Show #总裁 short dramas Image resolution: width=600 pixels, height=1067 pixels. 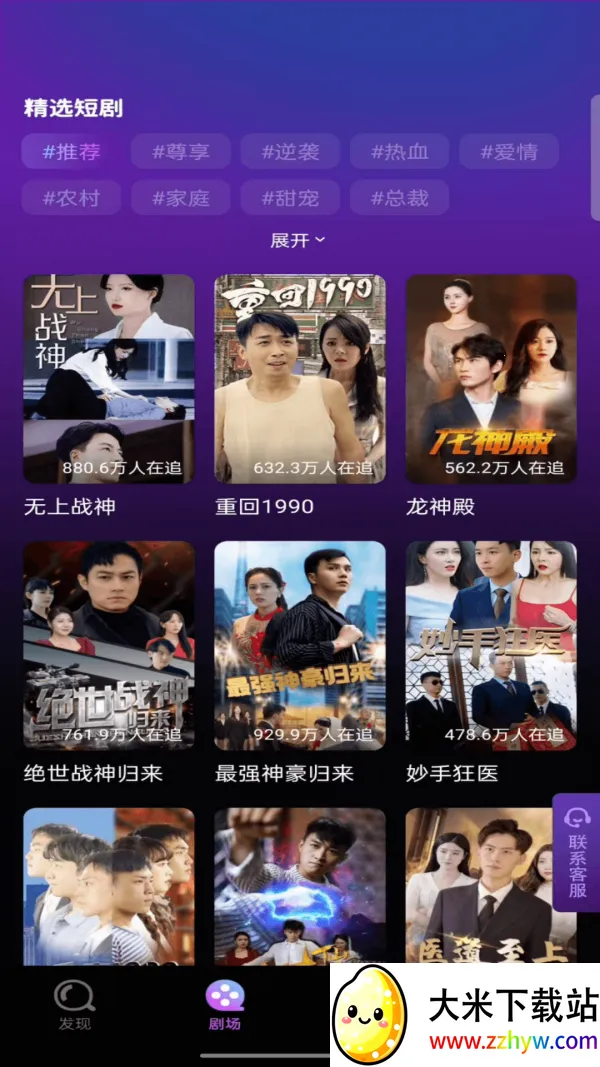coord(399,198)
